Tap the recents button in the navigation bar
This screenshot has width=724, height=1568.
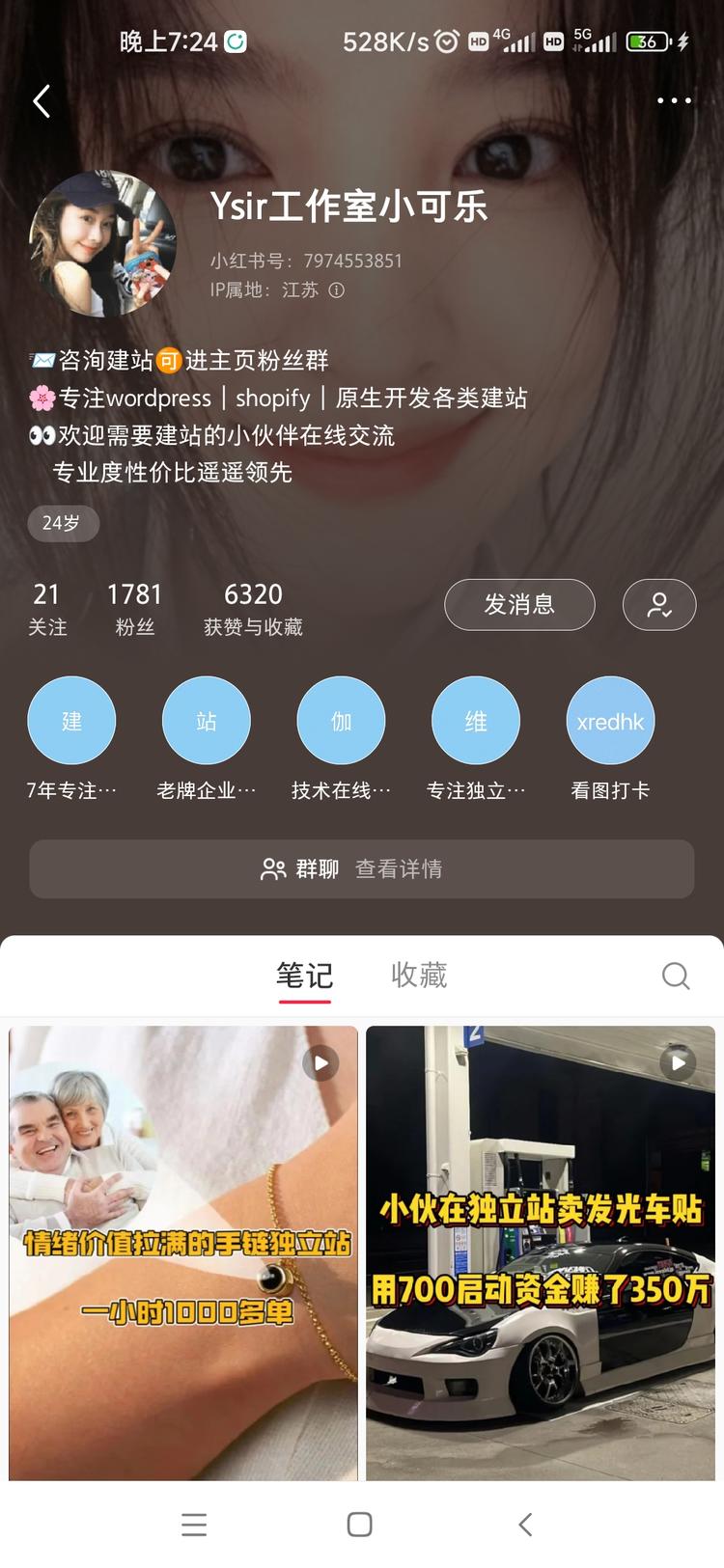pos(194,1525)
